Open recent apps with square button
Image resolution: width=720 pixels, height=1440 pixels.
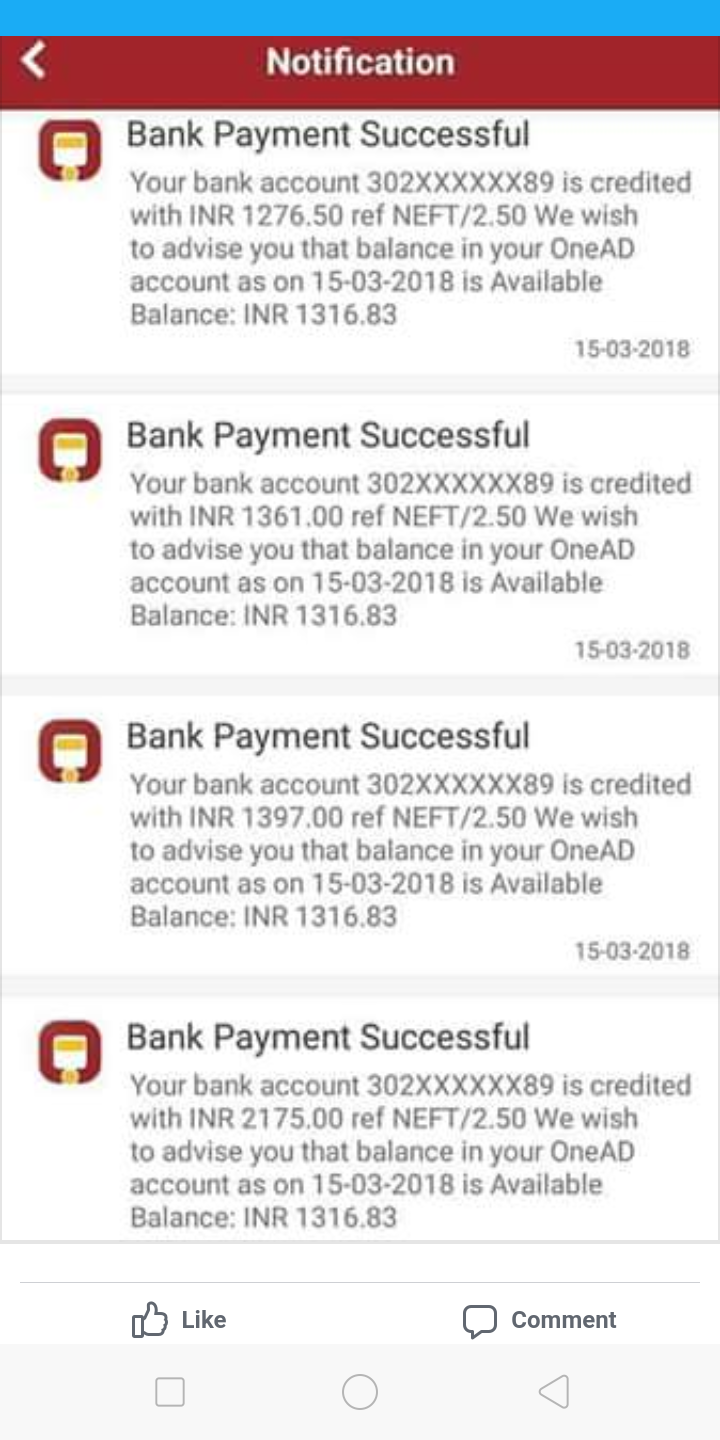170,1392
